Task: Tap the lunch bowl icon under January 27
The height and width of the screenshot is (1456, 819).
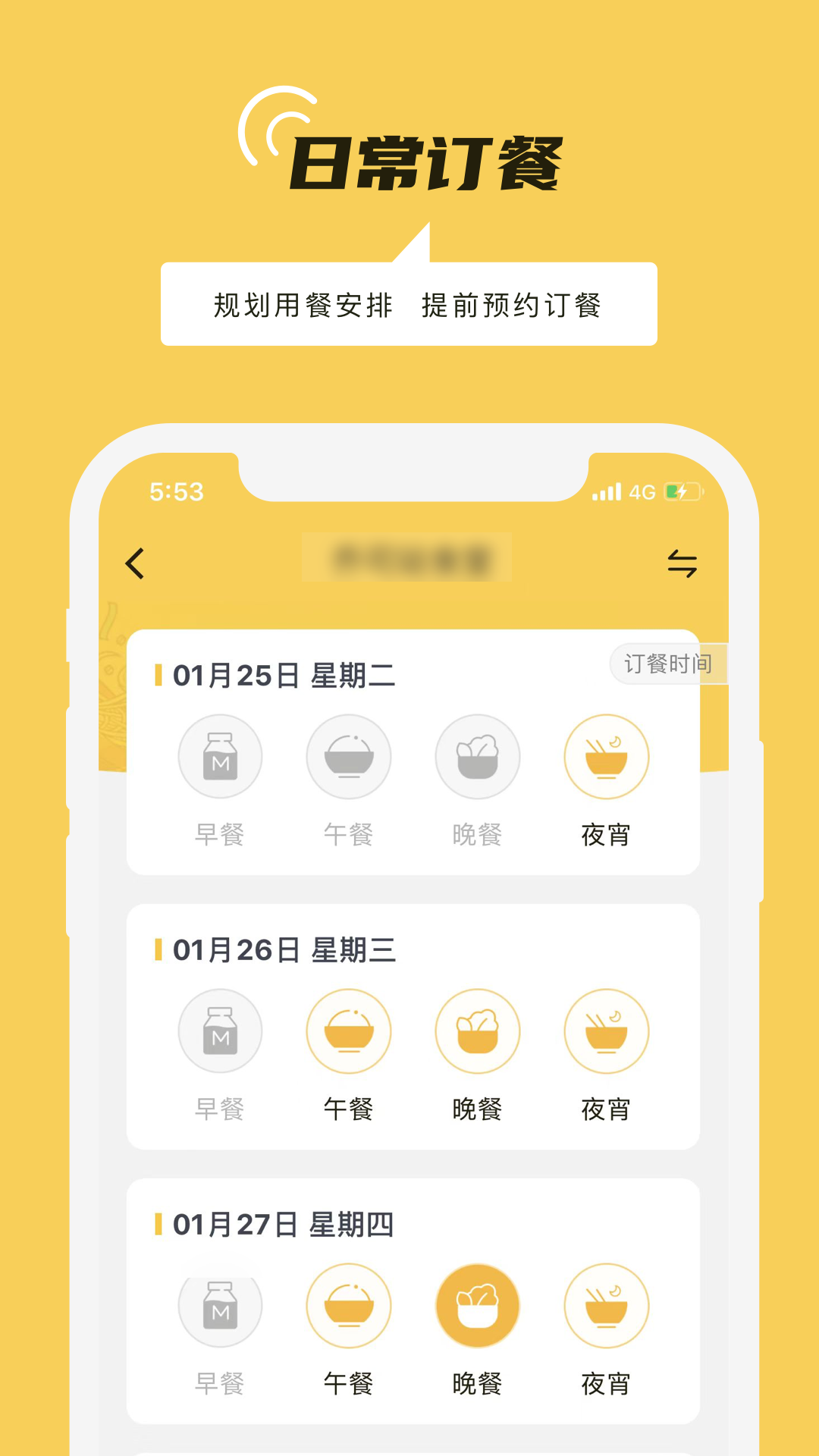Action: pos(349,1304)
